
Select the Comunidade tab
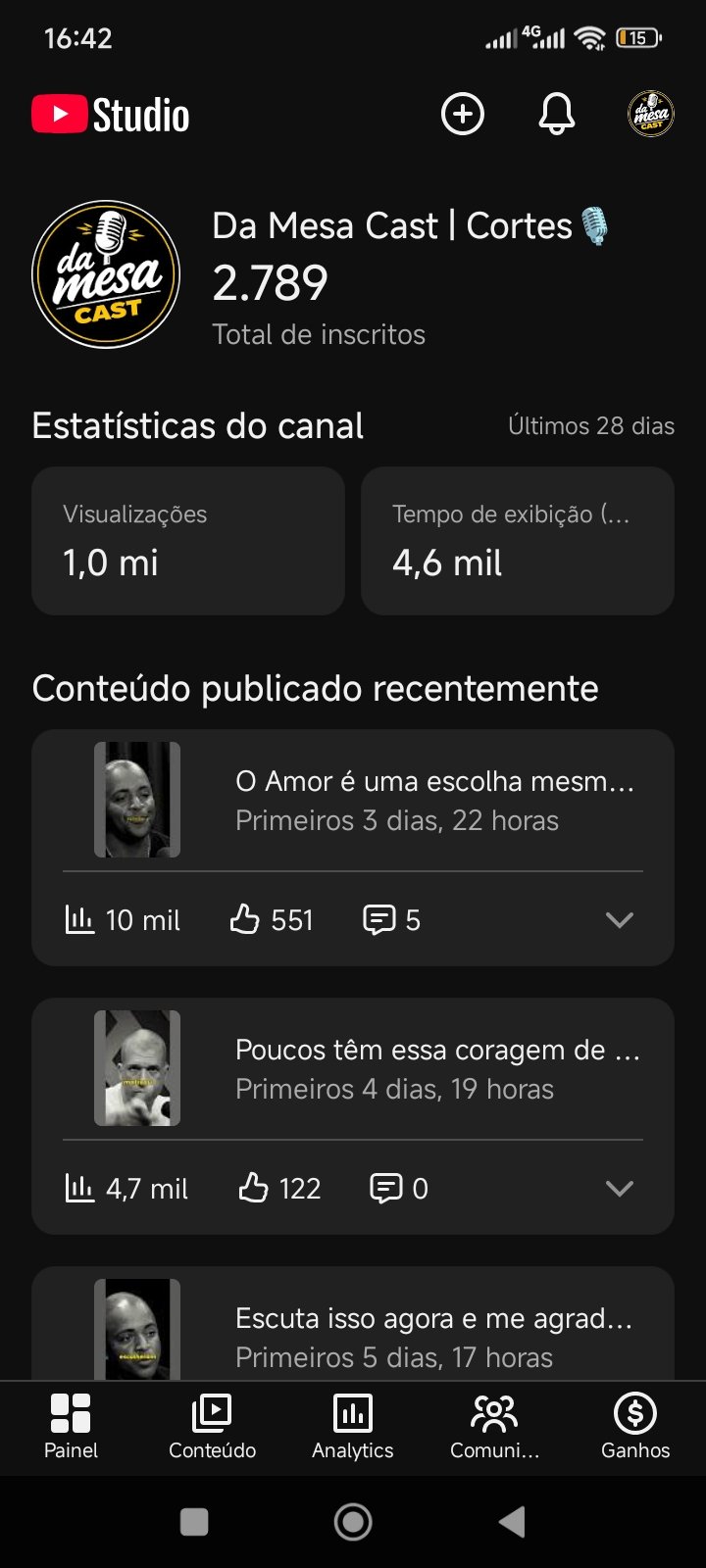click(494, 1427)
